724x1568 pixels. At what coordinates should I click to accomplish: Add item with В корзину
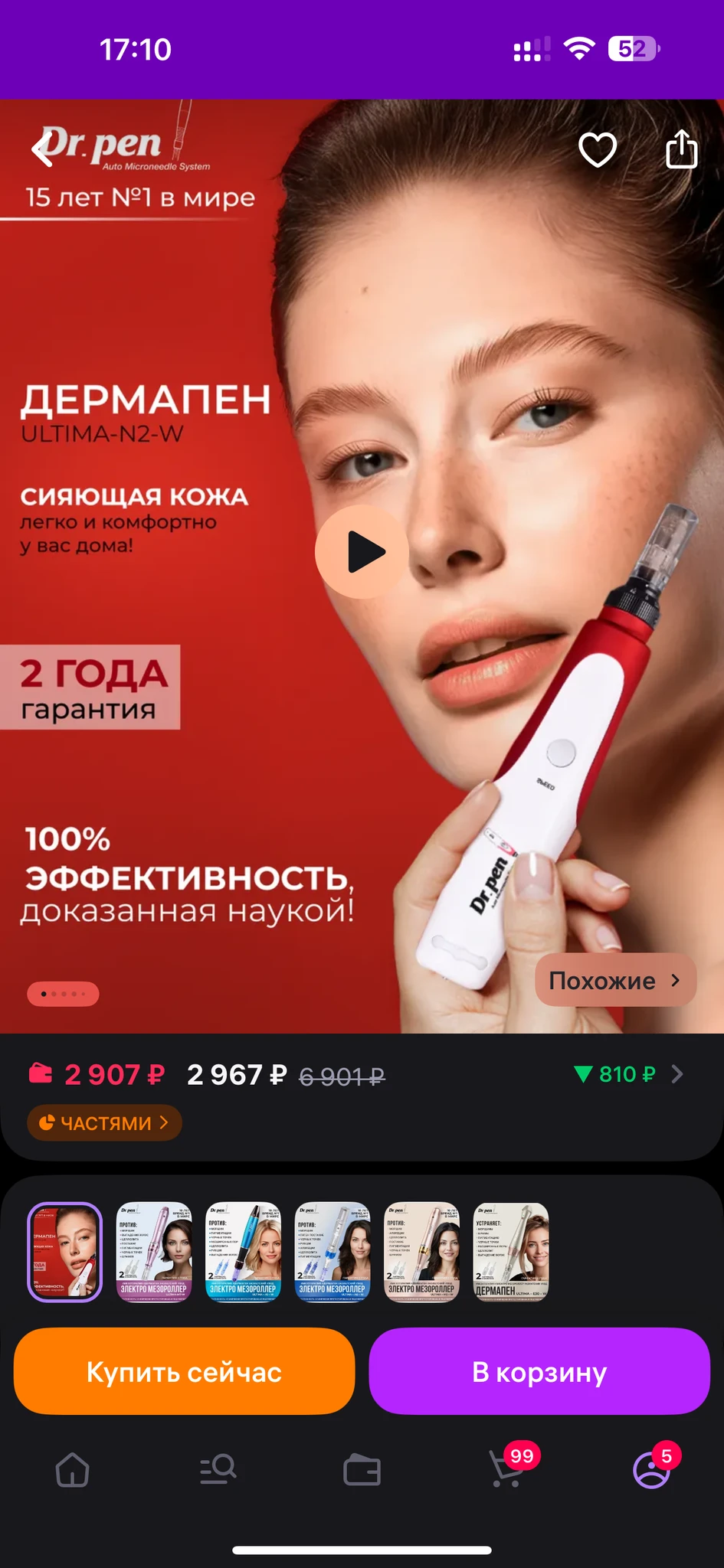pyautogui.click(x=539, y=1371)
